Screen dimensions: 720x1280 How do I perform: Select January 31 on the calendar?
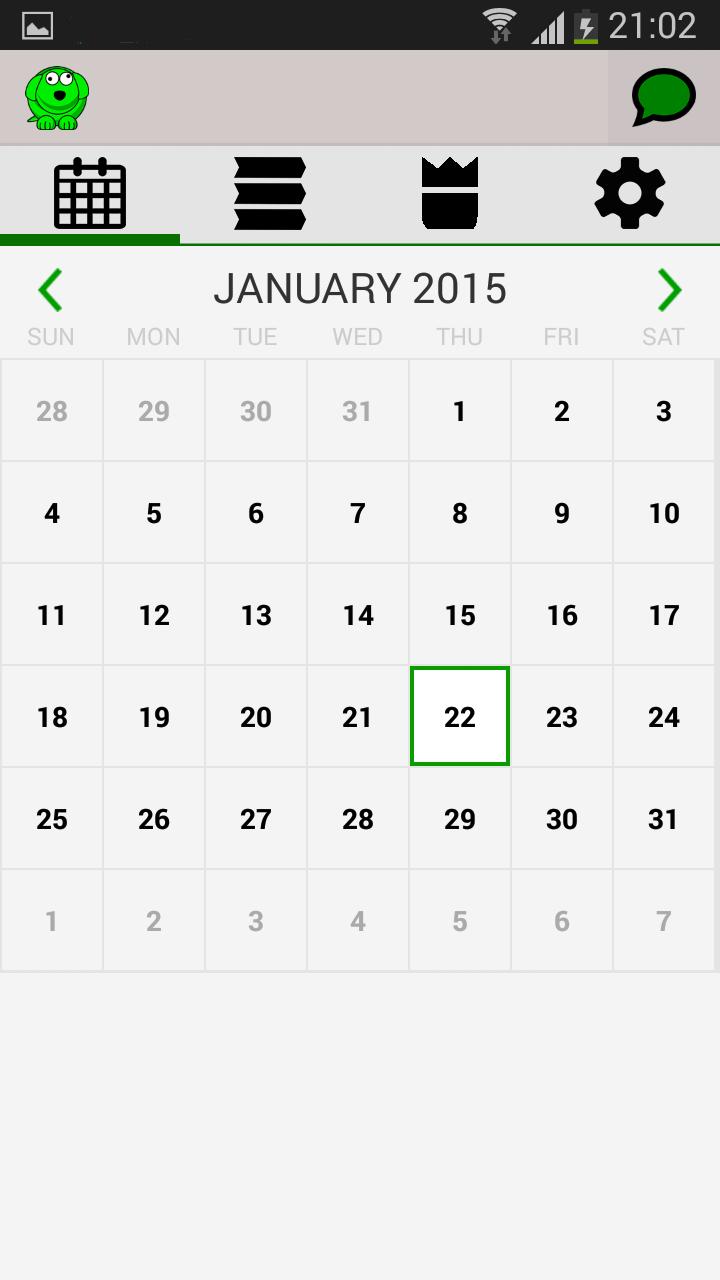tap(664, 819)
